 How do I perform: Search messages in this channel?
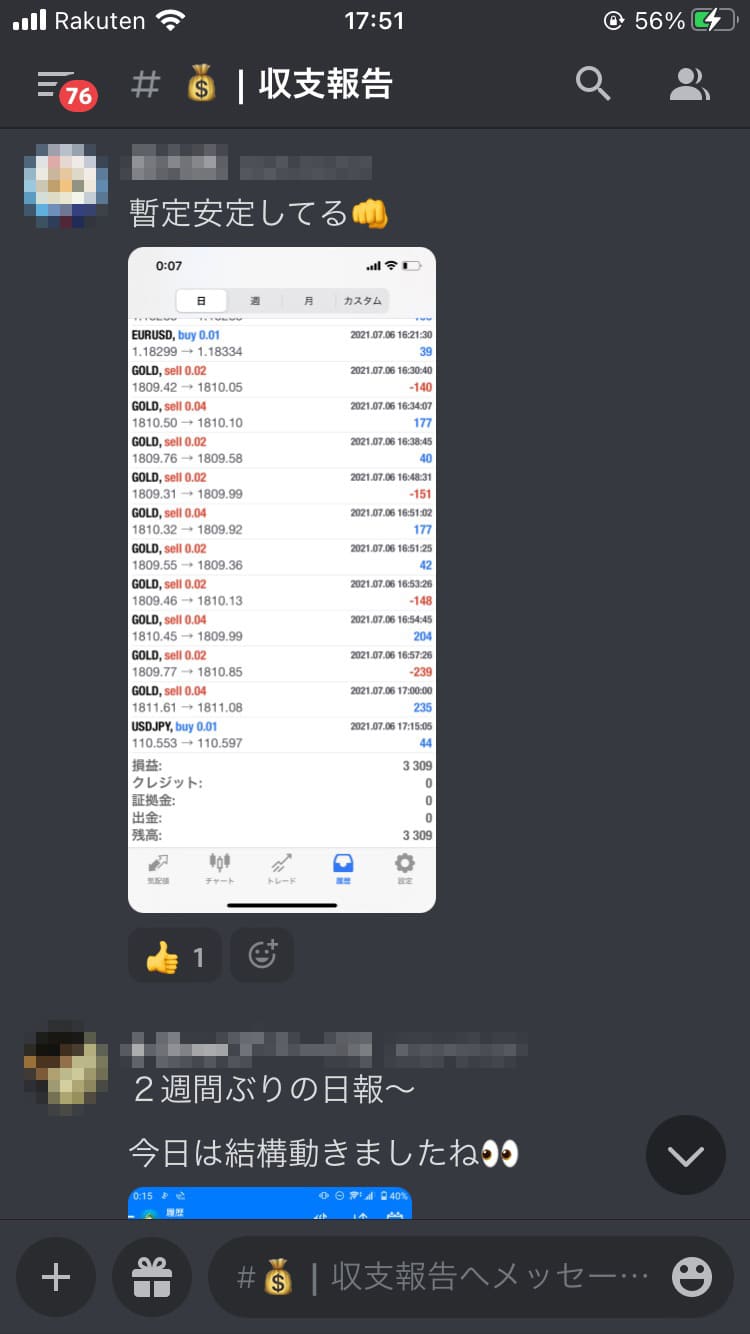tap(593, 86)
